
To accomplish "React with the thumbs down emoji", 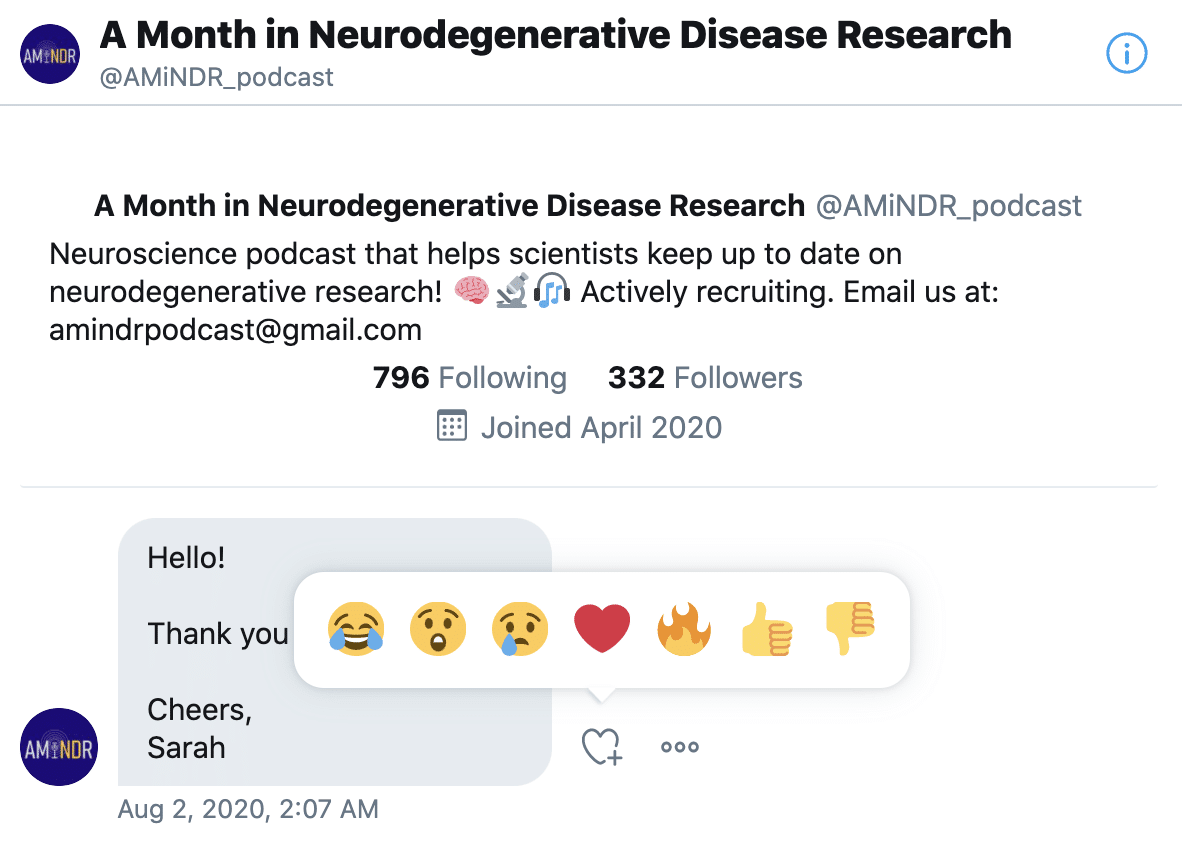I will point(848,629).
